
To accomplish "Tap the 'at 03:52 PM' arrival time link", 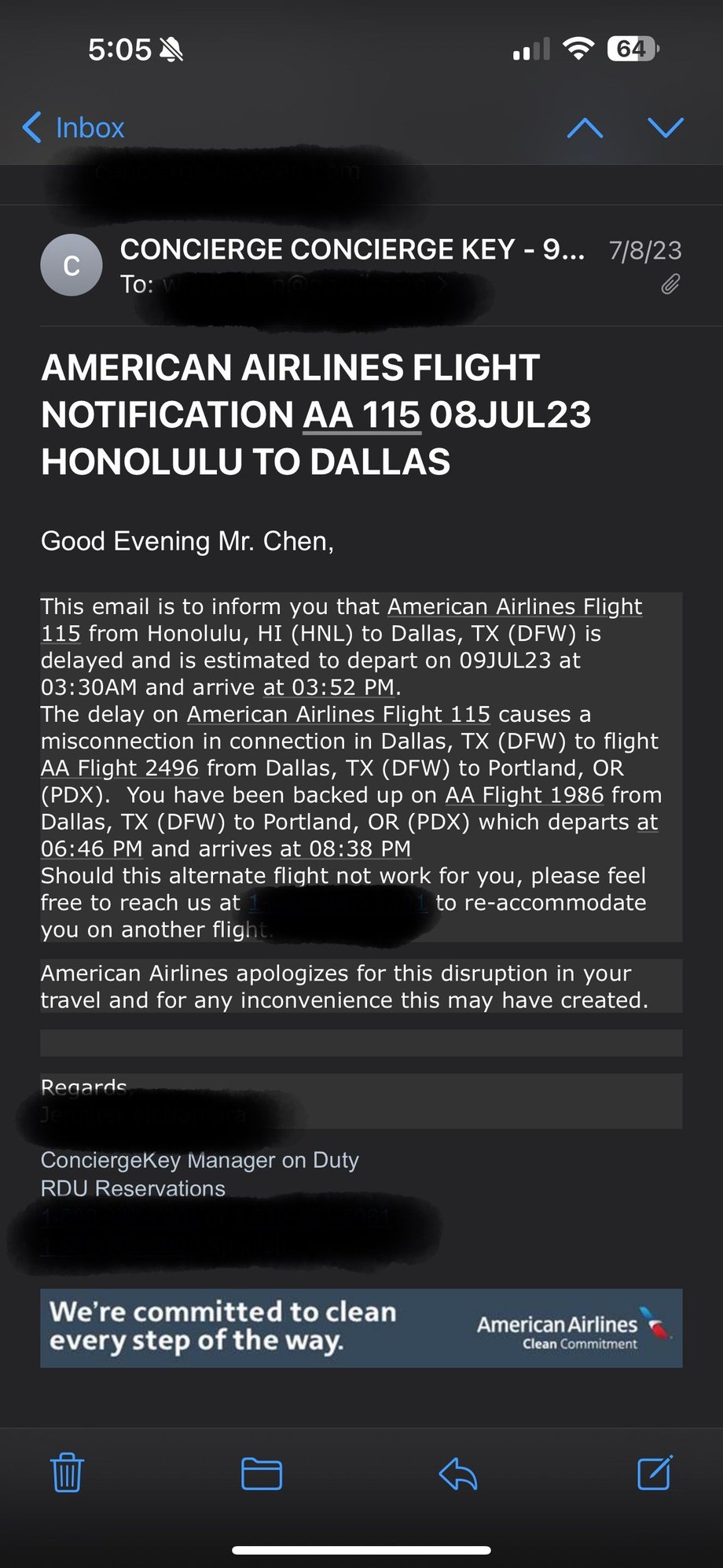I will (328, 687).
